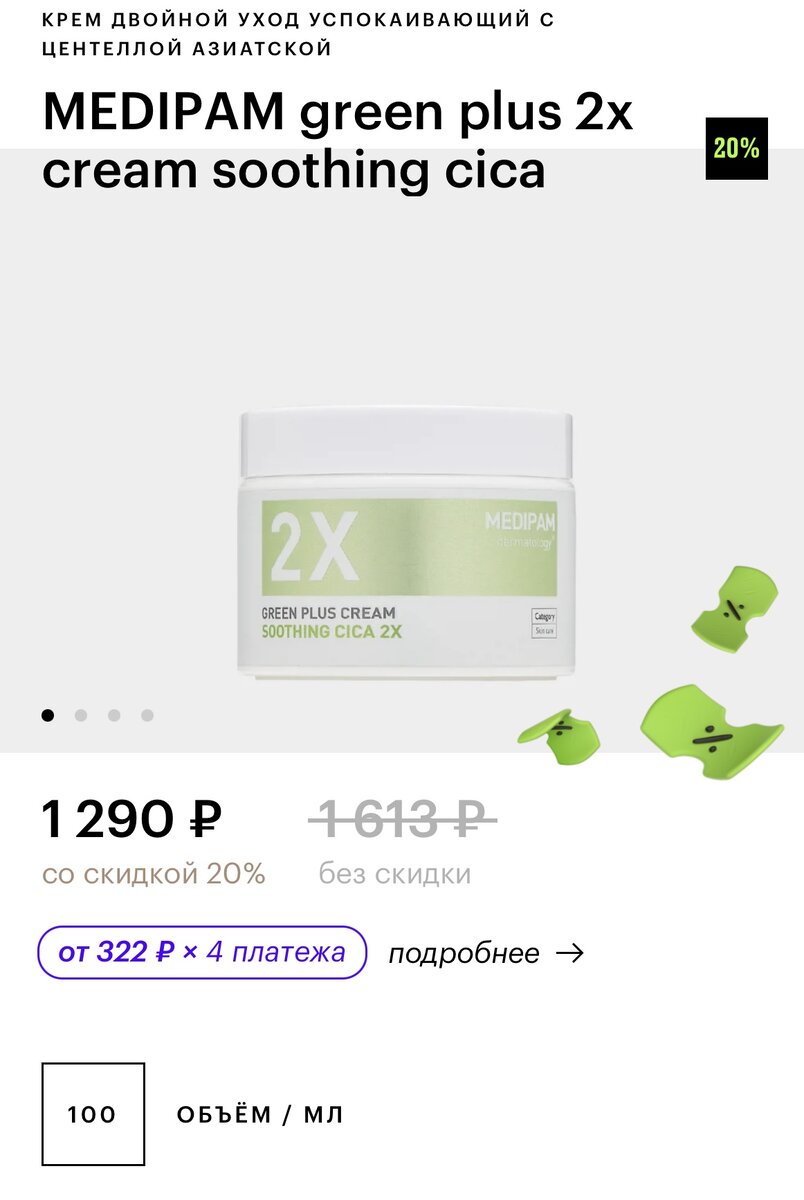This screenshot has height=1200, width=804.
Task: Jump to the second photo dot
Action: [x=81, y=715]
